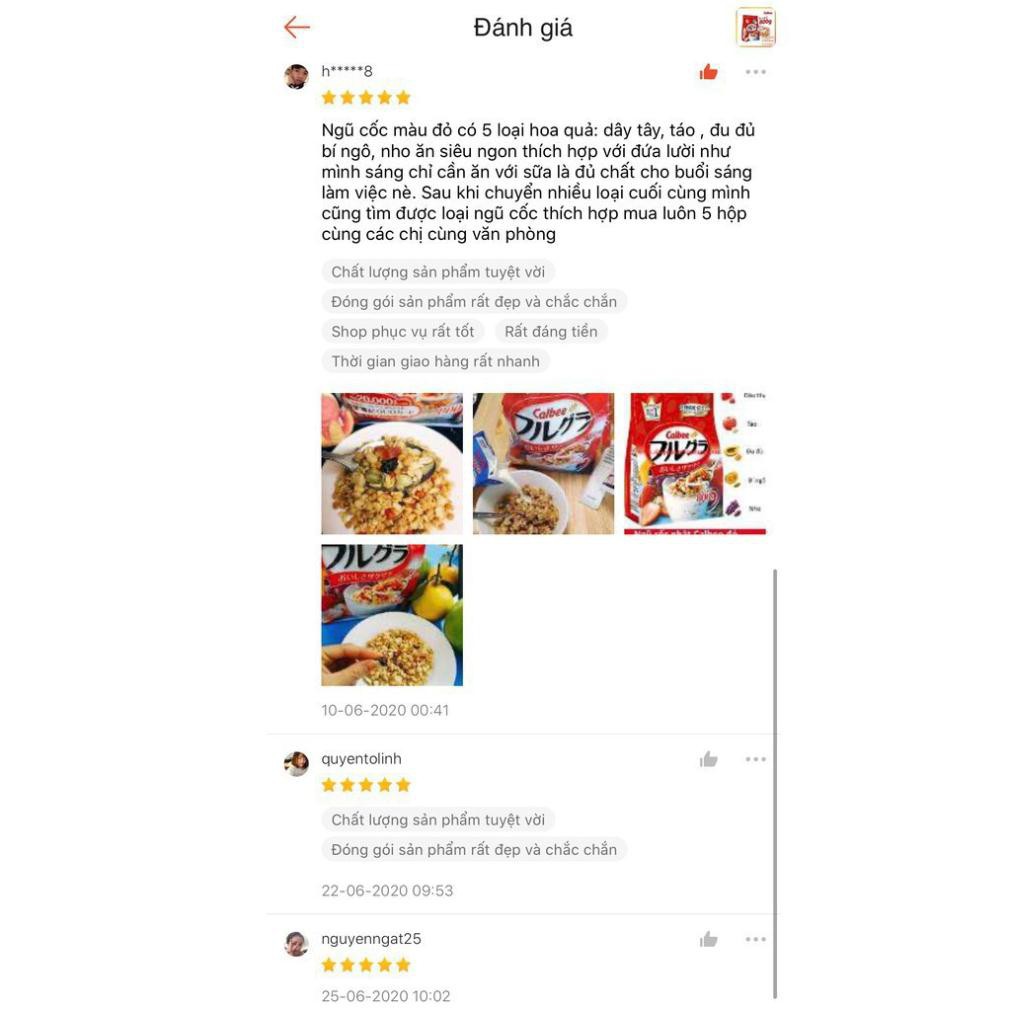This screenshot has height=1009, width=1009.
Task: View the third review photo of the red package
Action: point(695,463)
